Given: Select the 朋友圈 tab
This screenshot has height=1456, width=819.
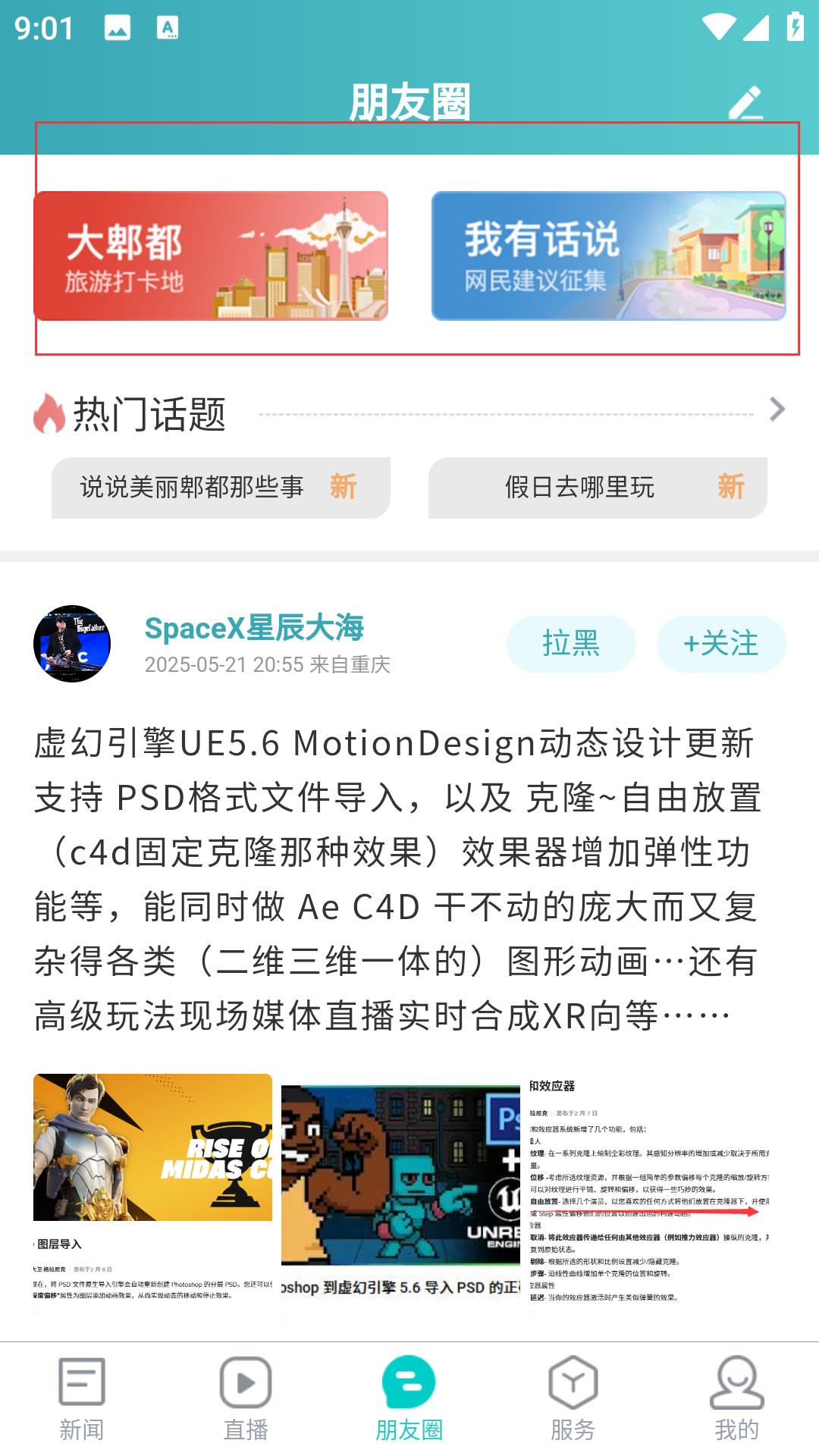Looking at the screenshot, I should pos(409,1399).
